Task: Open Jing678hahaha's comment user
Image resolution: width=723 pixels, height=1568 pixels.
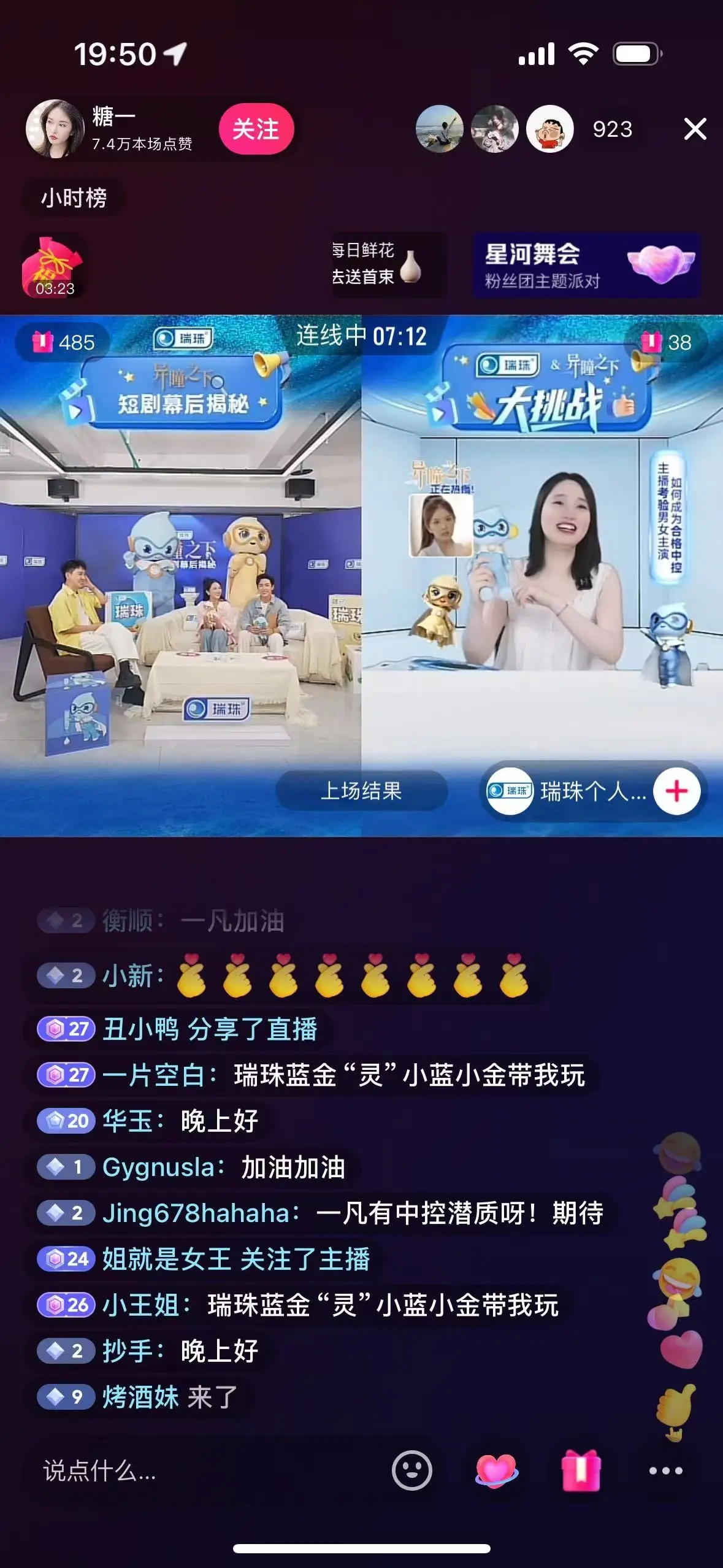Action: click(199, 1213)
